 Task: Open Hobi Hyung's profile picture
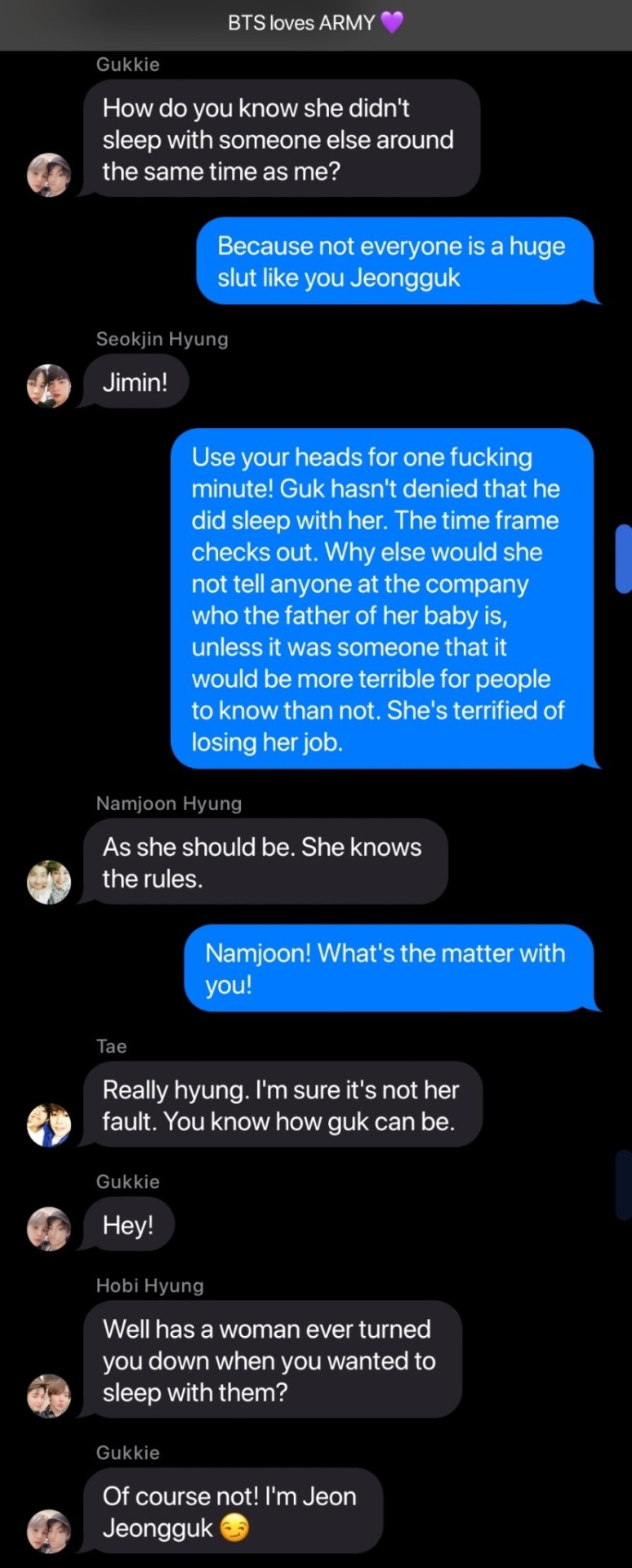(x=49, y=1396)
